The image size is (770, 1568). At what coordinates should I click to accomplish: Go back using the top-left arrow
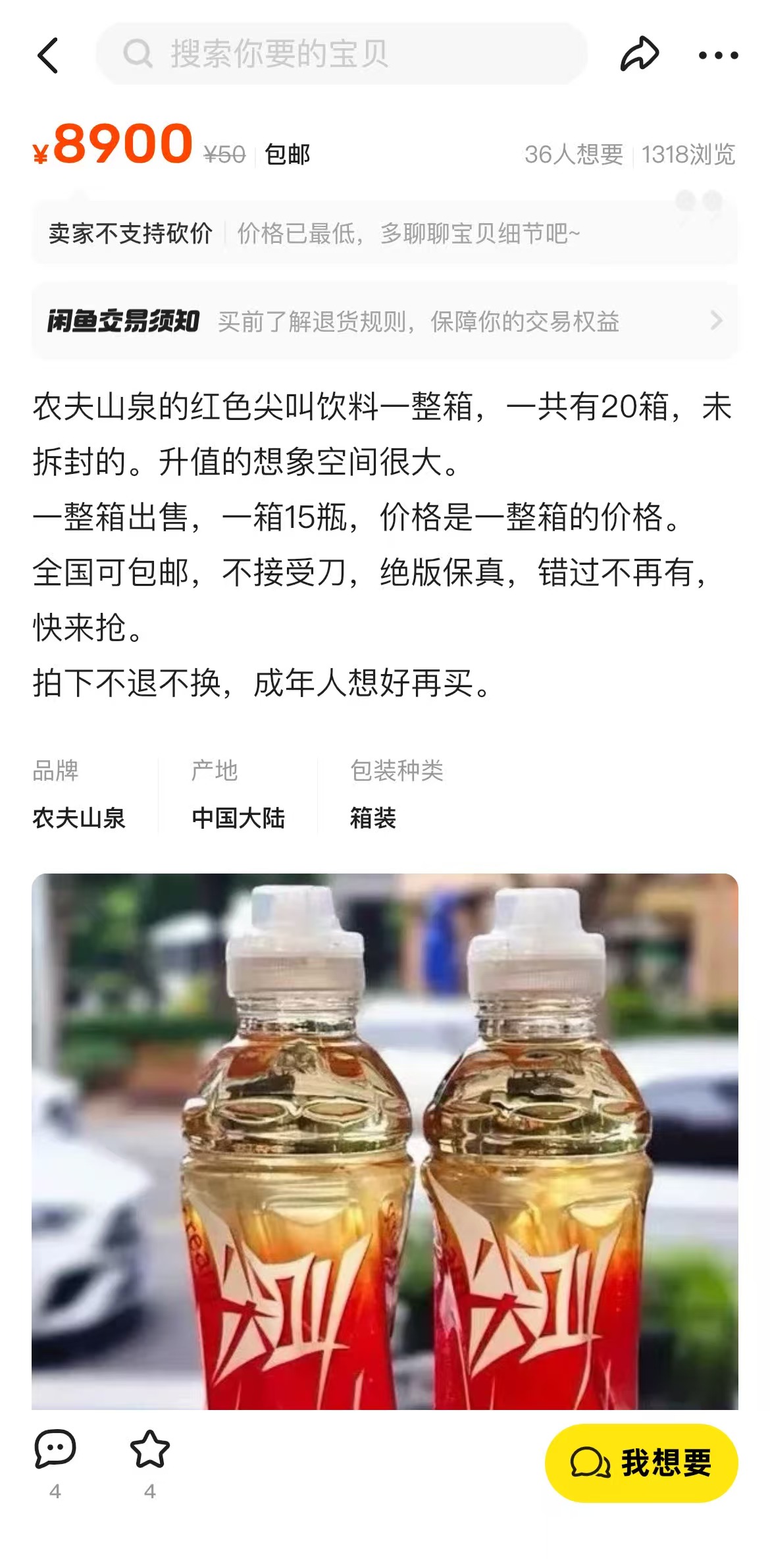point(48,55)
